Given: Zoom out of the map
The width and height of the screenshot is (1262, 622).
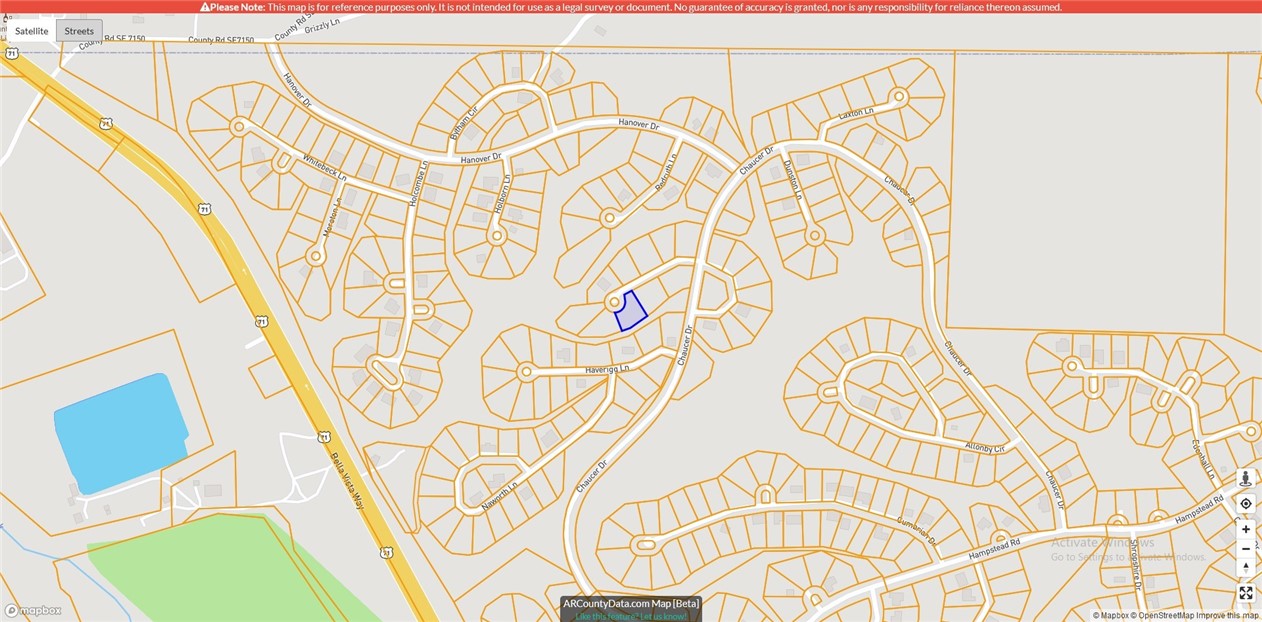Looking at the screenshot, I should click(x=1245, y=548).
